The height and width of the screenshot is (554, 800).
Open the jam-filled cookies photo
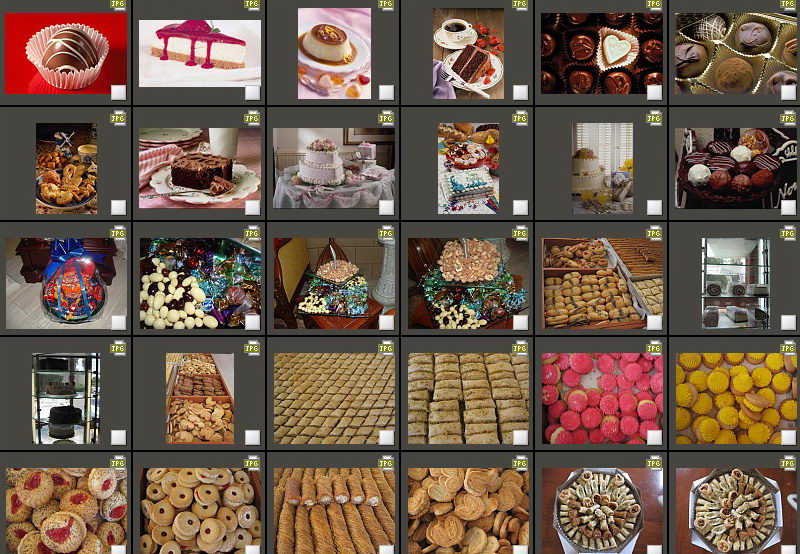(x=66, y=507)
